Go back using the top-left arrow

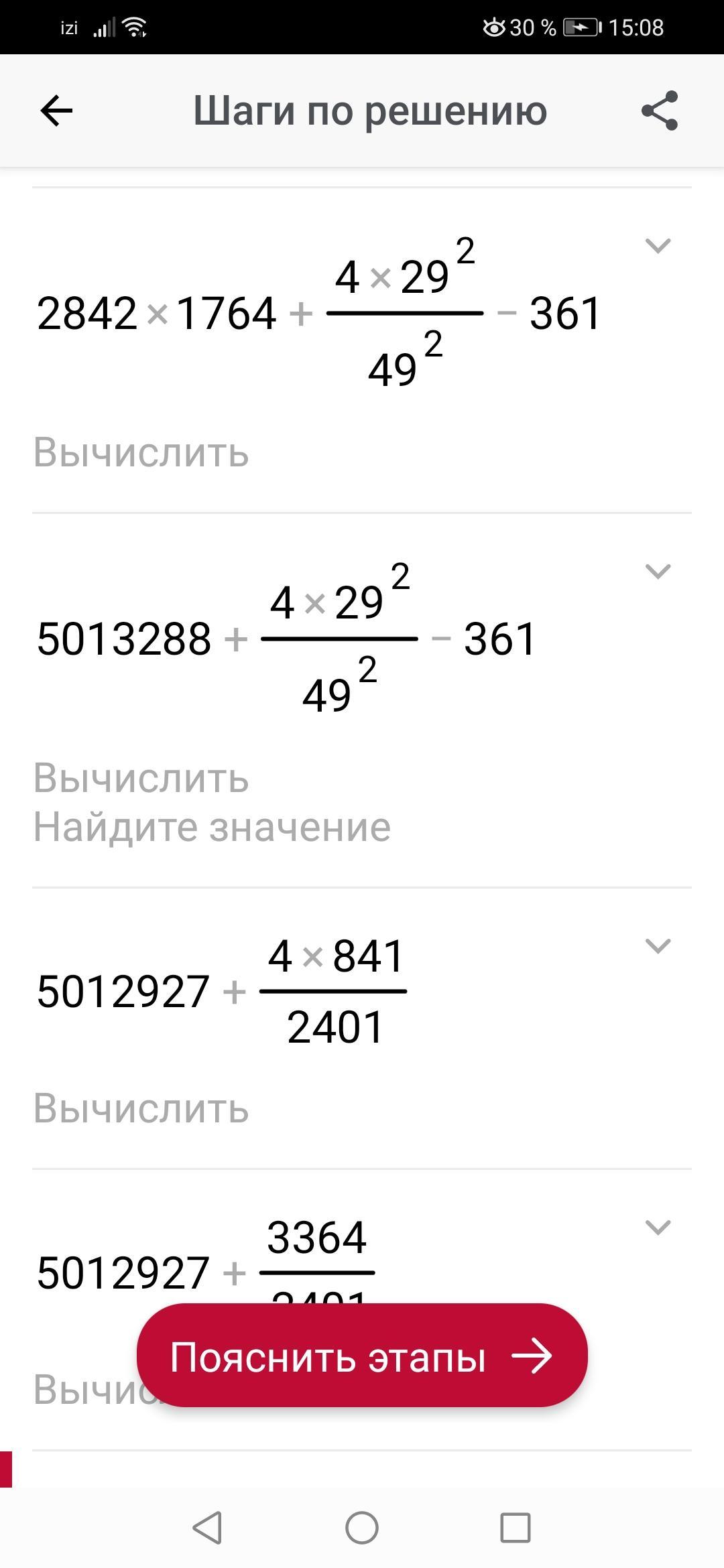(56, 111)
